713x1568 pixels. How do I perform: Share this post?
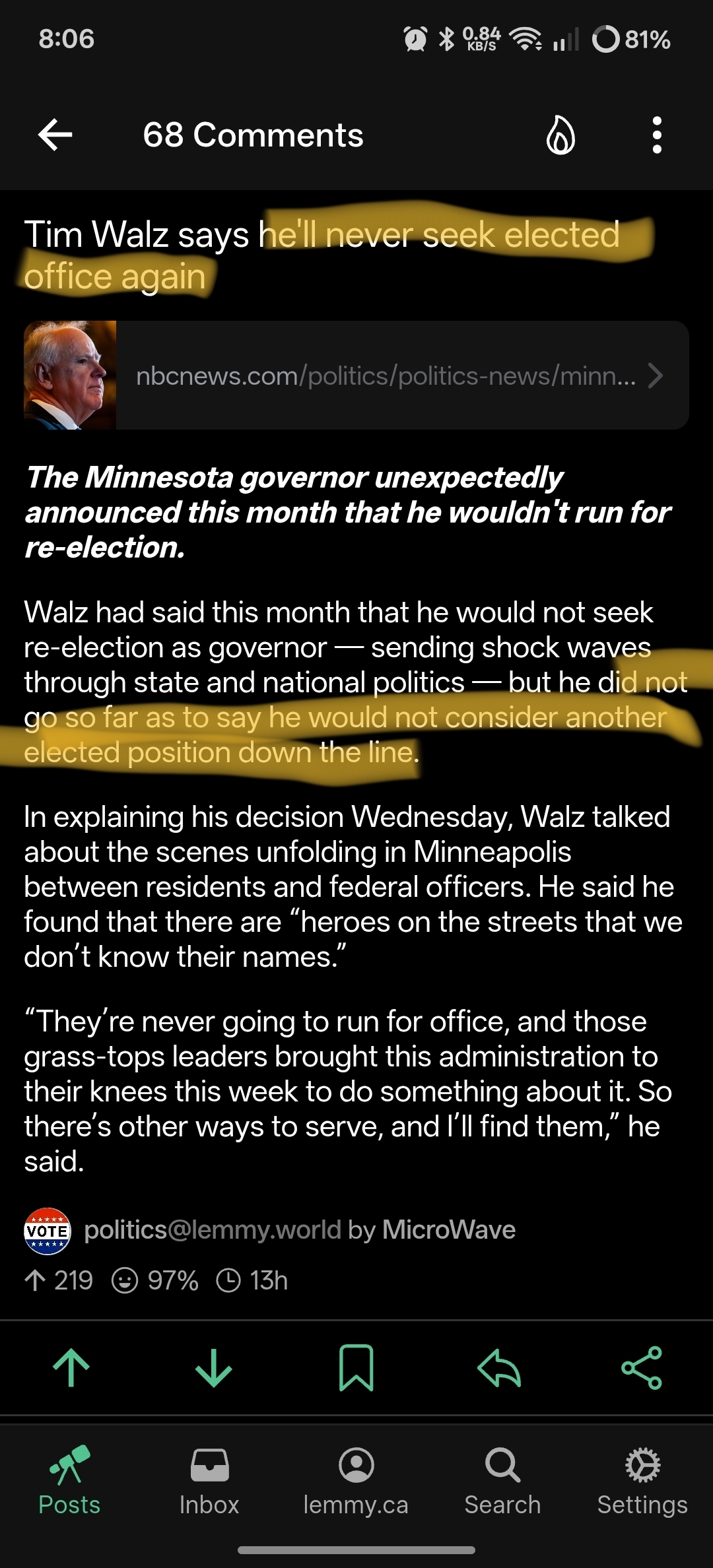(642, 1368)
